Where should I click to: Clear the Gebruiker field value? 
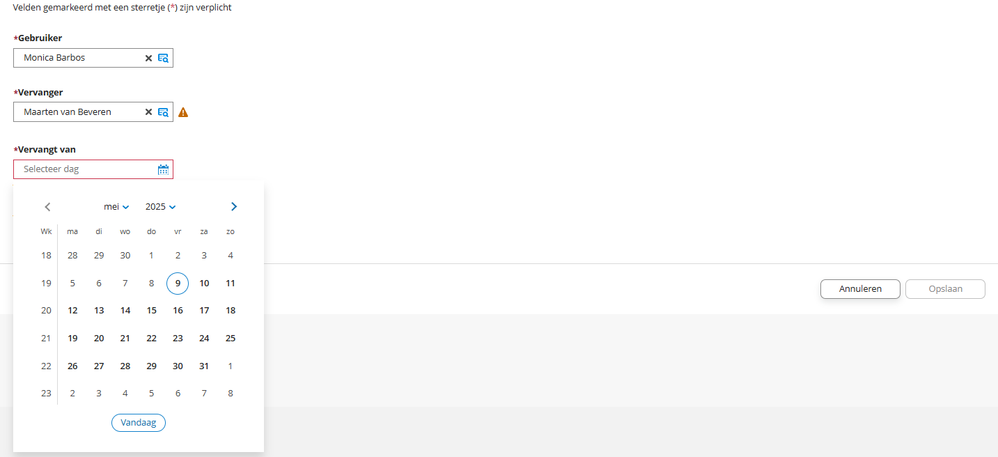(149, 58)
